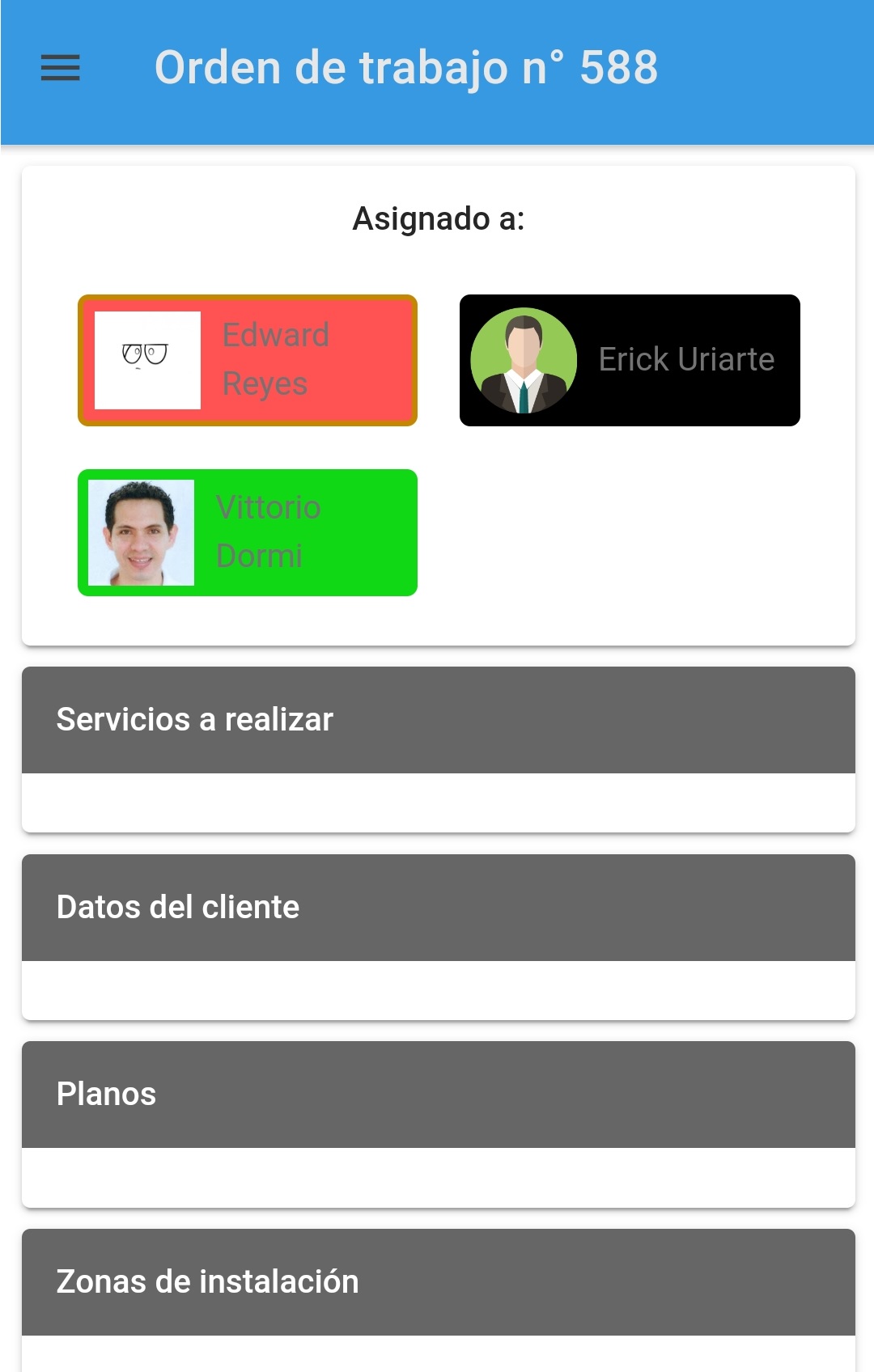Tap Erick Uriarte's green profile avatar
Image resolution: width=874 pixels, height=1372 pixels.
pos(524,359)
